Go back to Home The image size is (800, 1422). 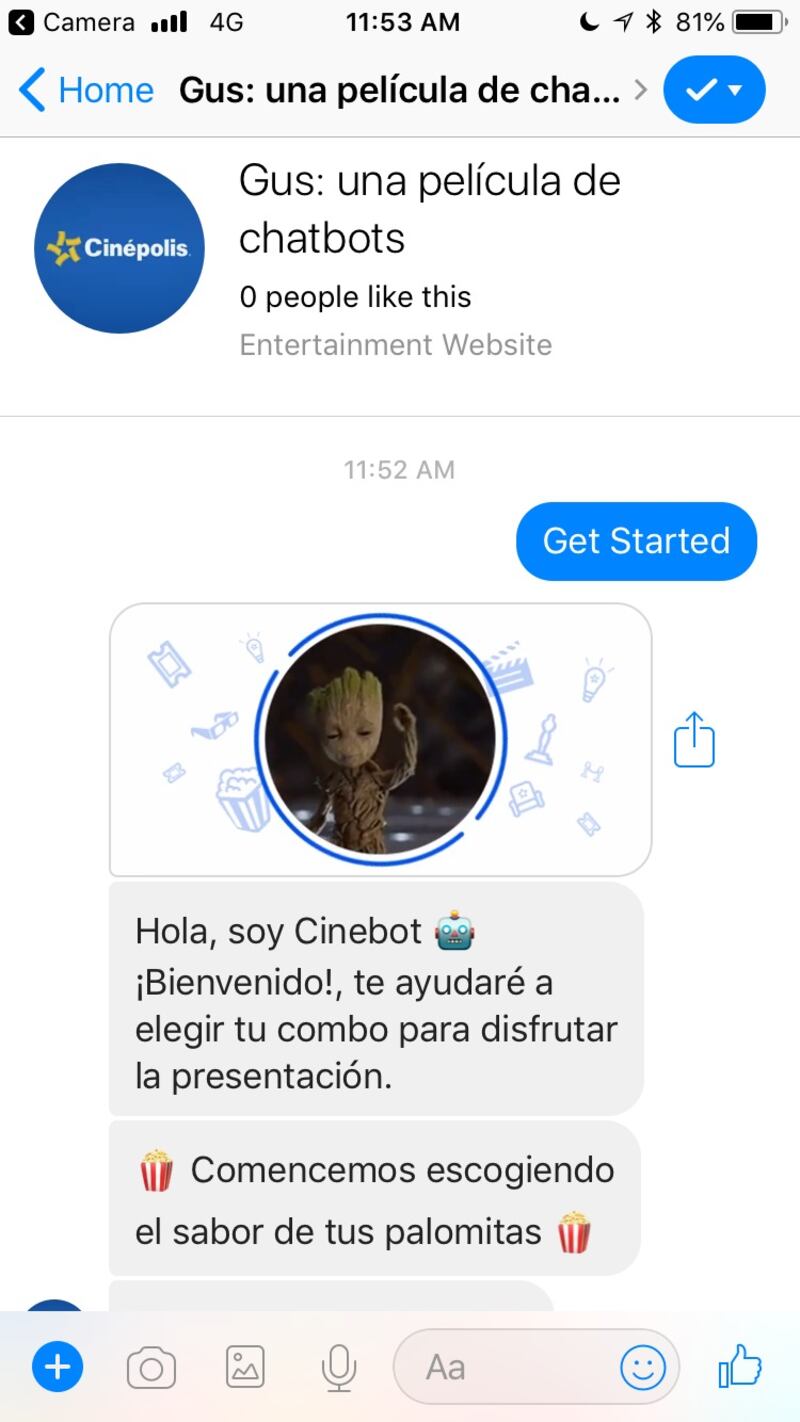click(x=86, y=91)
